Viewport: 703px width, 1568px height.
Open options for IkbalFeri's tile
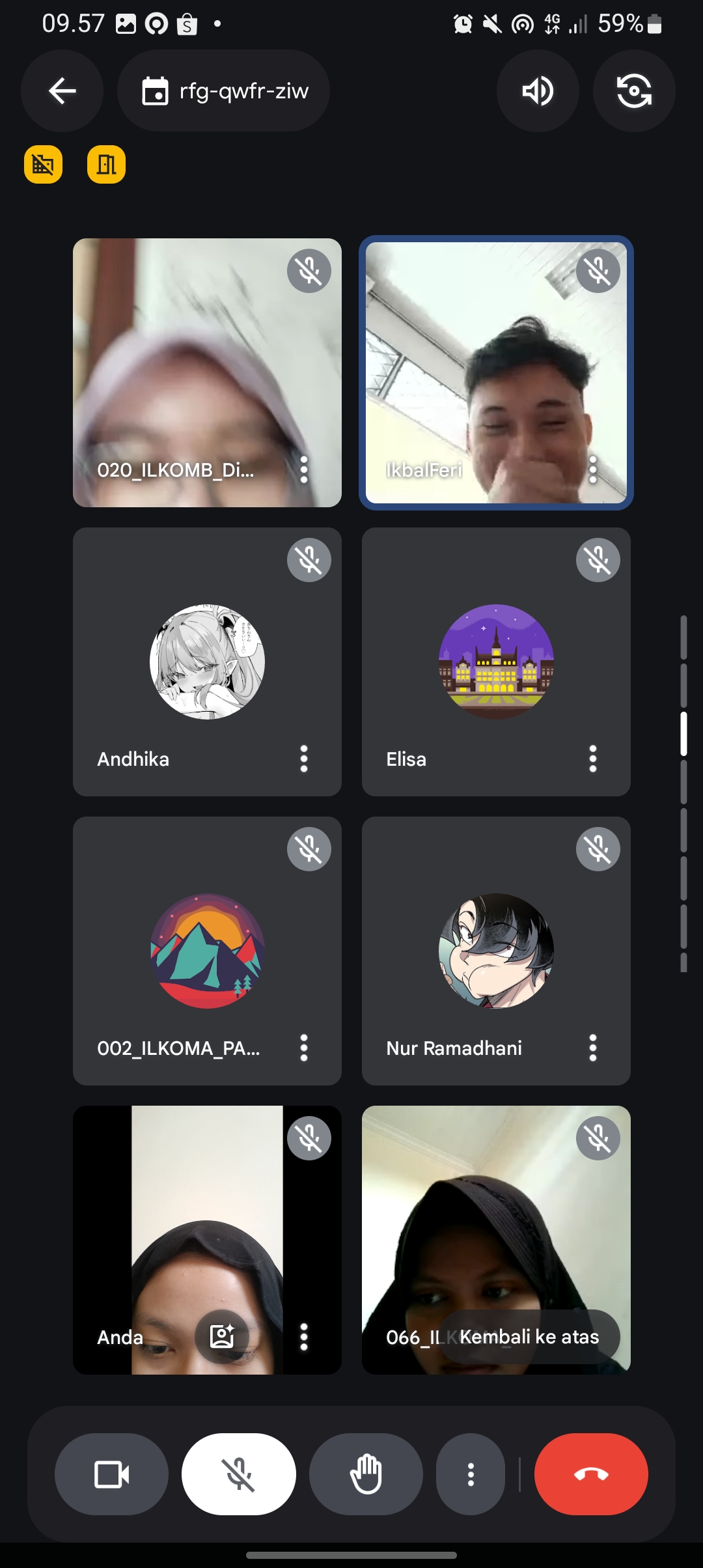tap(593, 470)
